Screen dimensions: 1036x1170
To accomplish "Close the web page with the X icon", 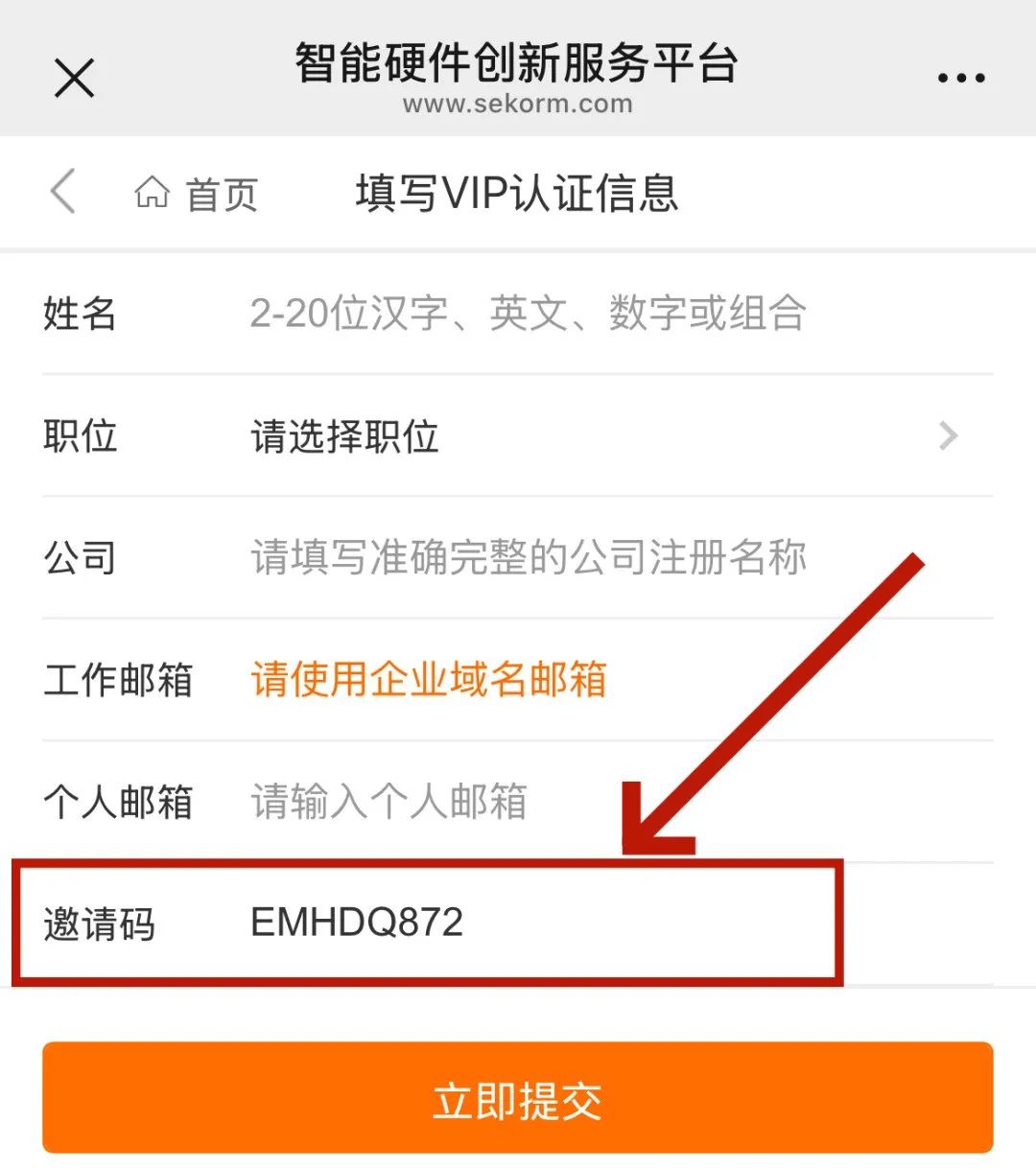I will (x=74, y=78).
